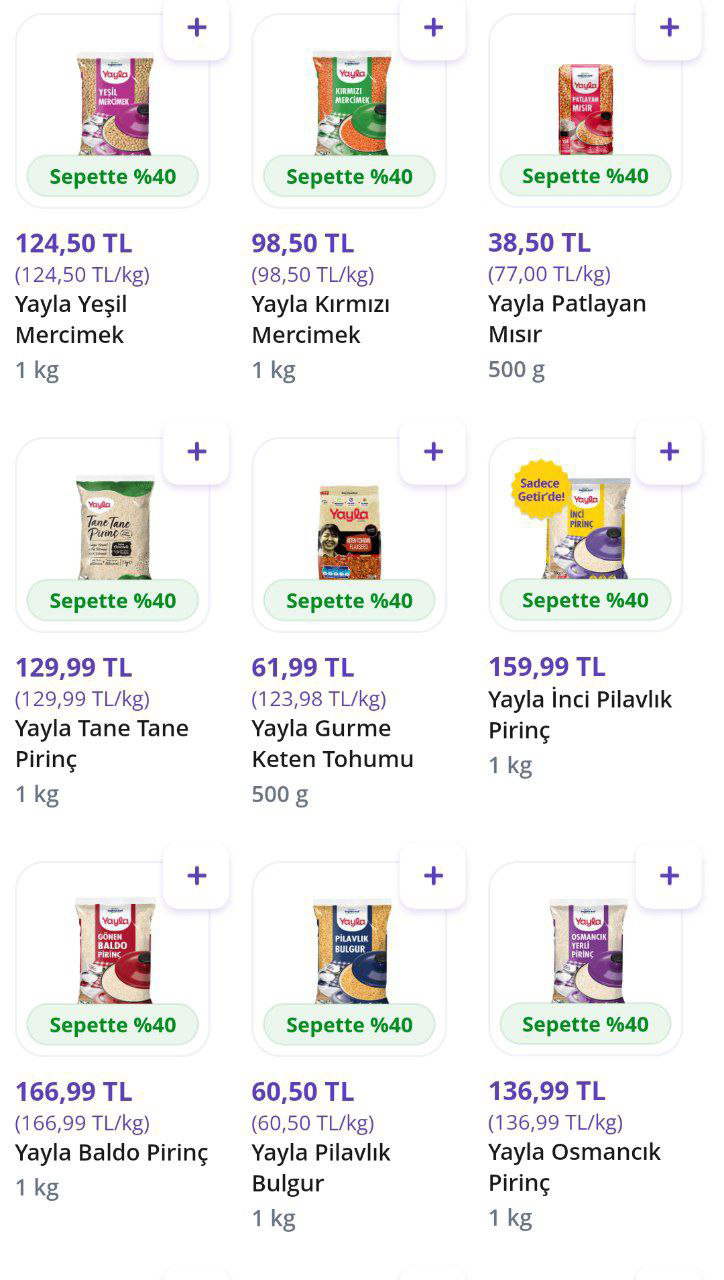View the Yayla Gurme Keten Tohumu image
724x1280 pixels.
tap(349, 530)
